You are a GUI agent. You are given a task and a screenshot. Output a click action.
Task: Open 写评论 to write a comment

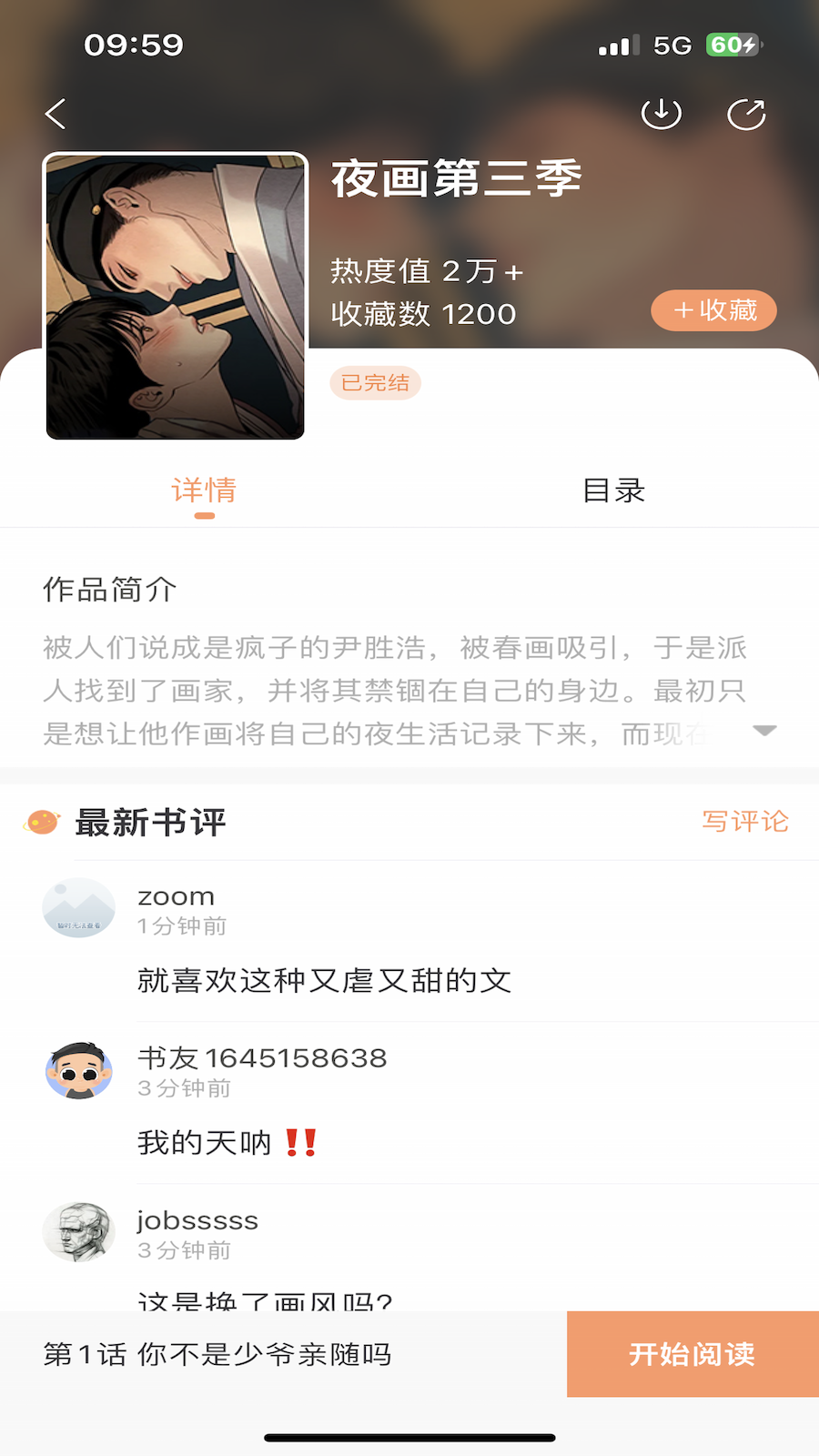(x=743, y=822)
